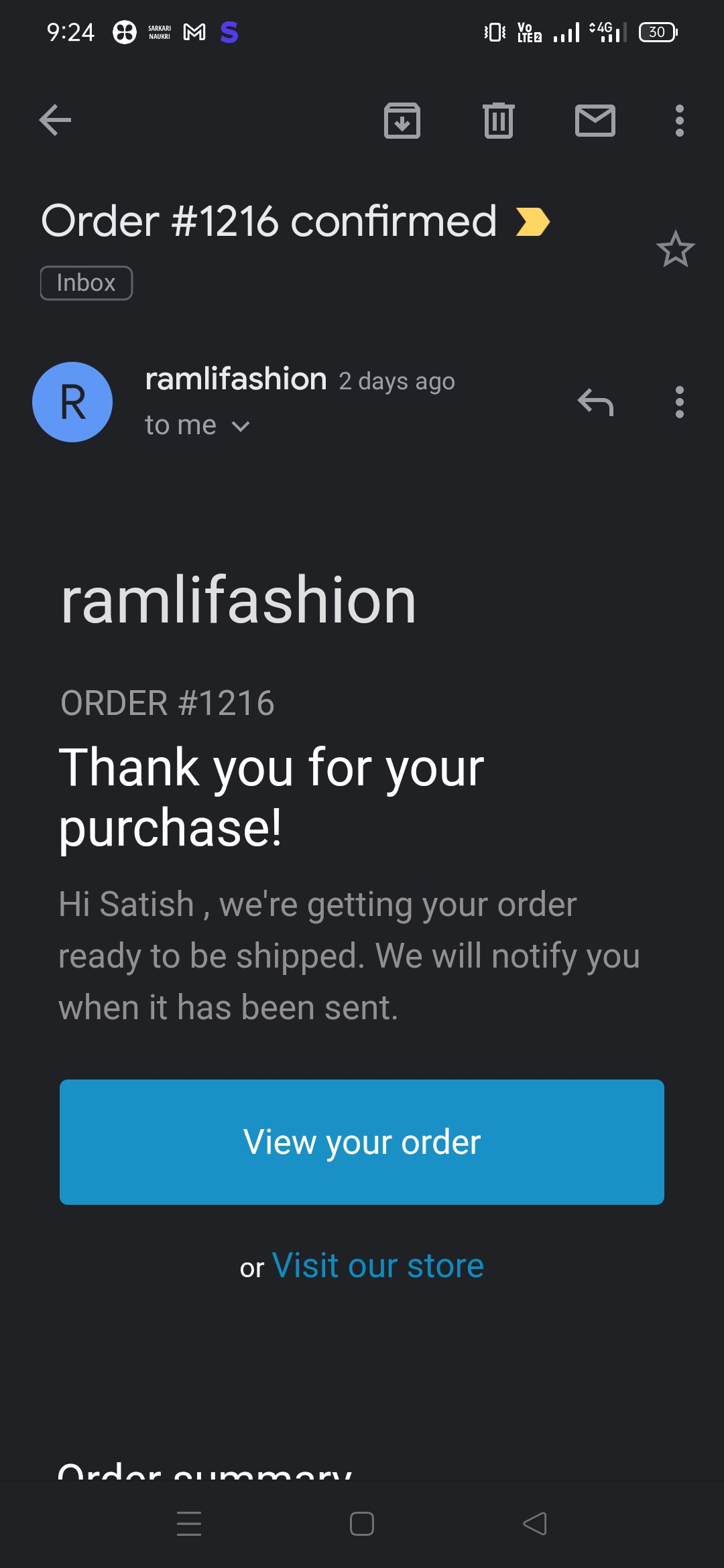Open message options beside the reply arrow
Image resolution: width=724 pixels, height=1568 pixels.
tap(679, 402)
